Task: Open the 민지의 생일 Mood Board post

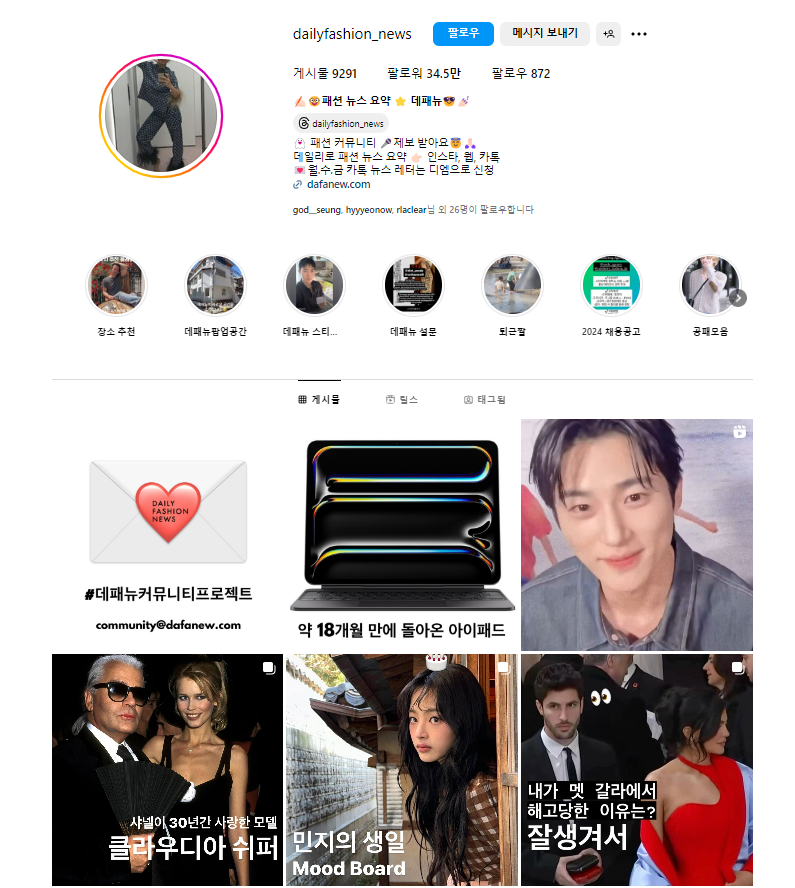Action: 402,770
